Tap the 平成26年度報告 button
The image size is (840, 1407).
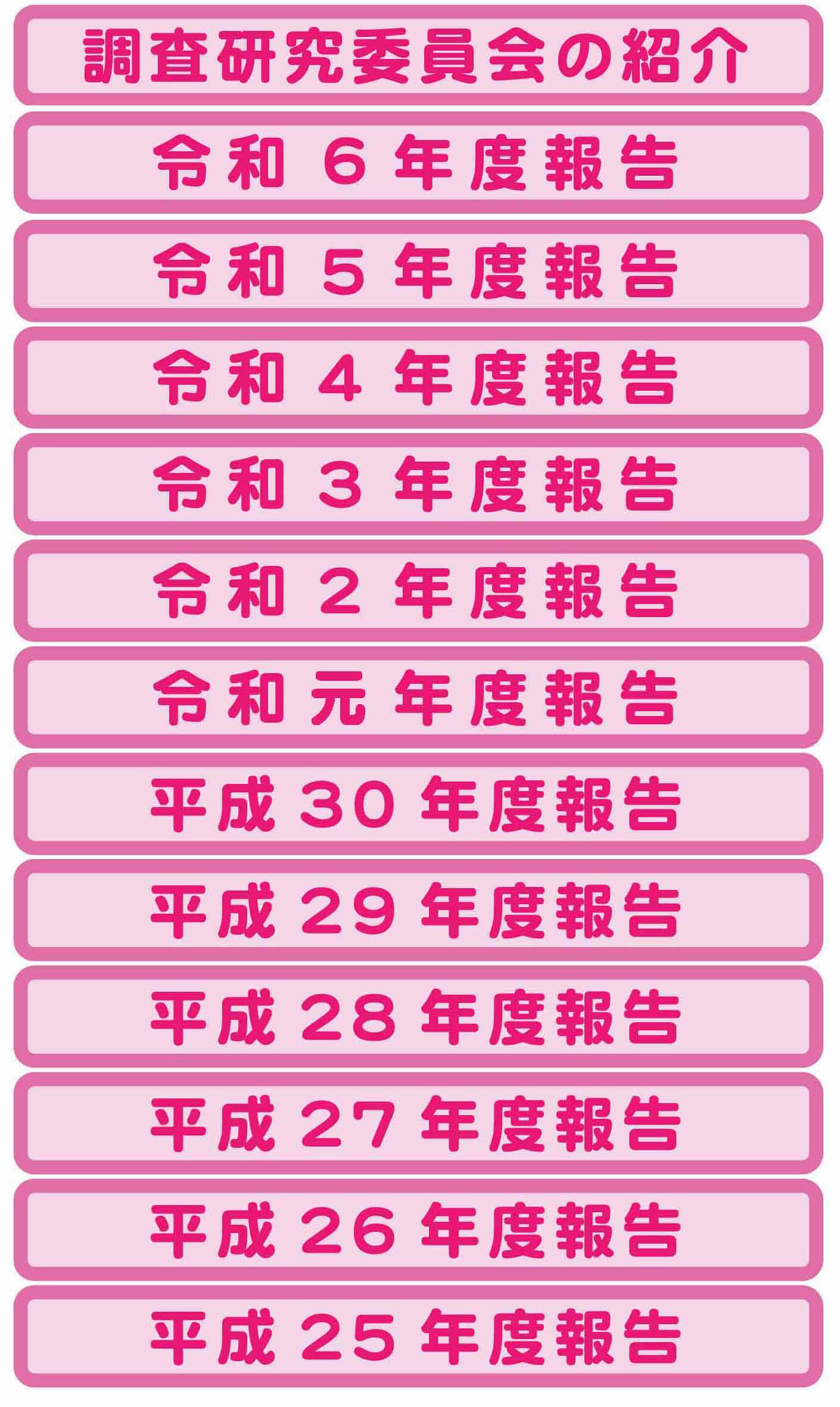point(418,1230)
